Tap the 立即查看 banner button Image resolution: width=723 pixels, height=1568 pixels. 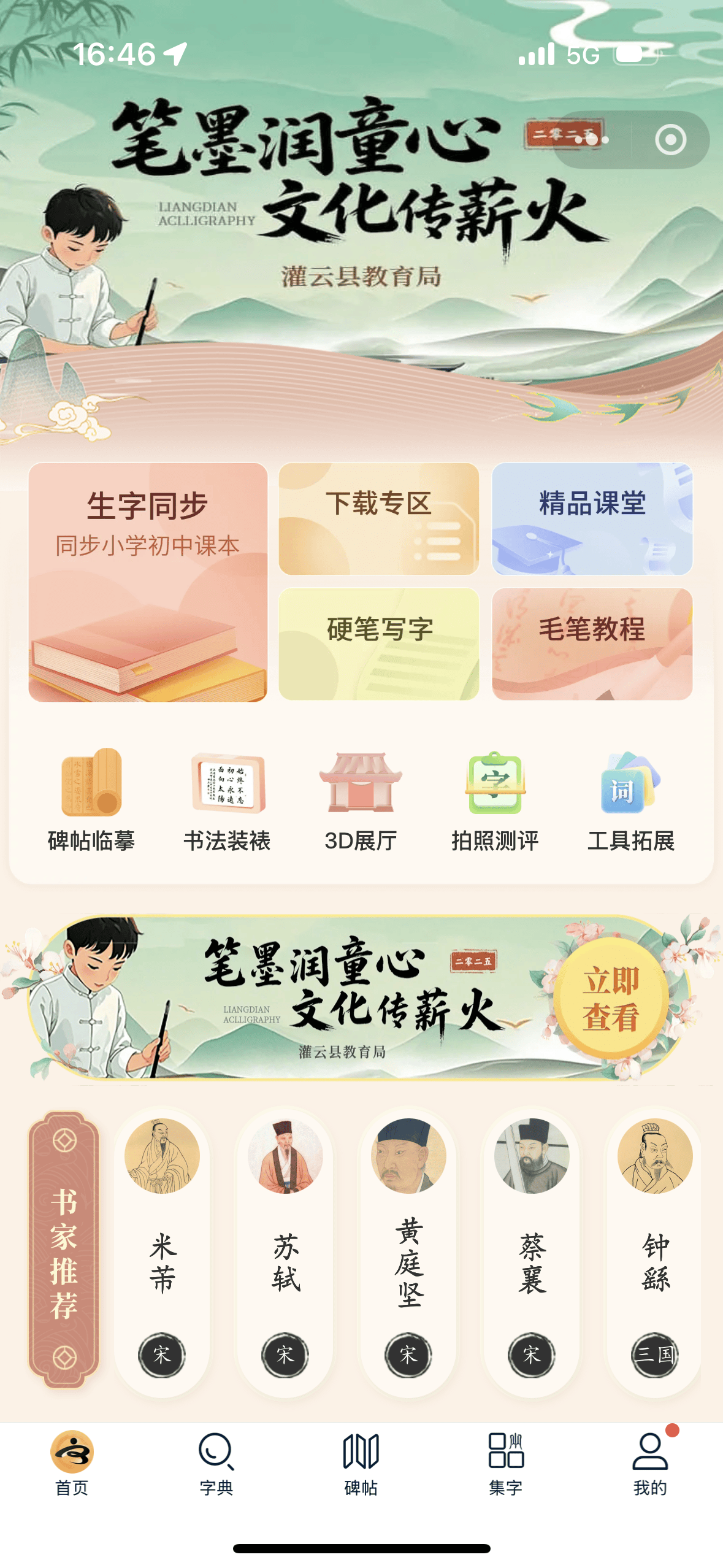611,997
